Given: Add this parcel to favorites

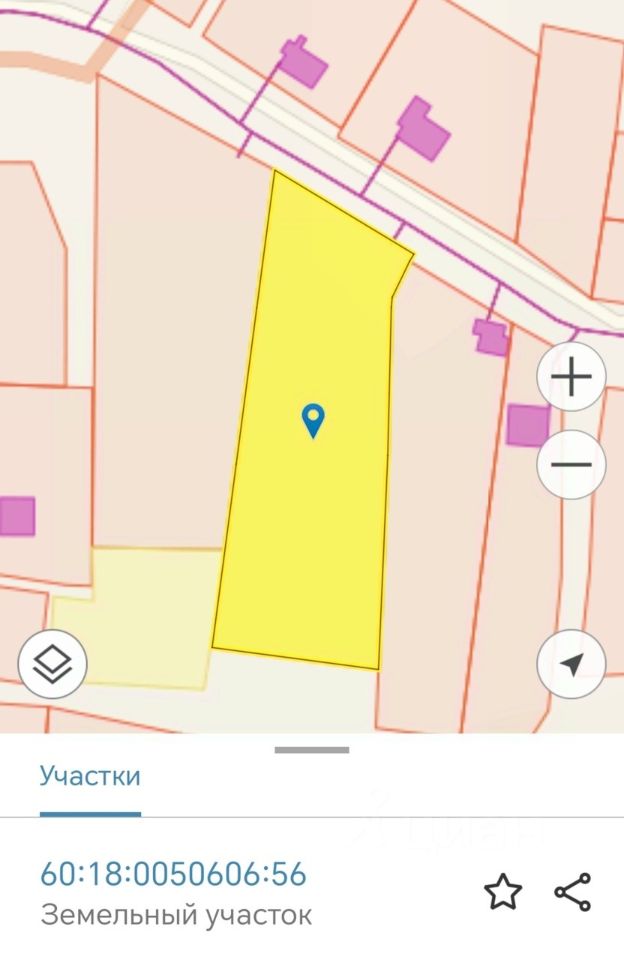Looking at the screenshot, I should click(503, 892).
